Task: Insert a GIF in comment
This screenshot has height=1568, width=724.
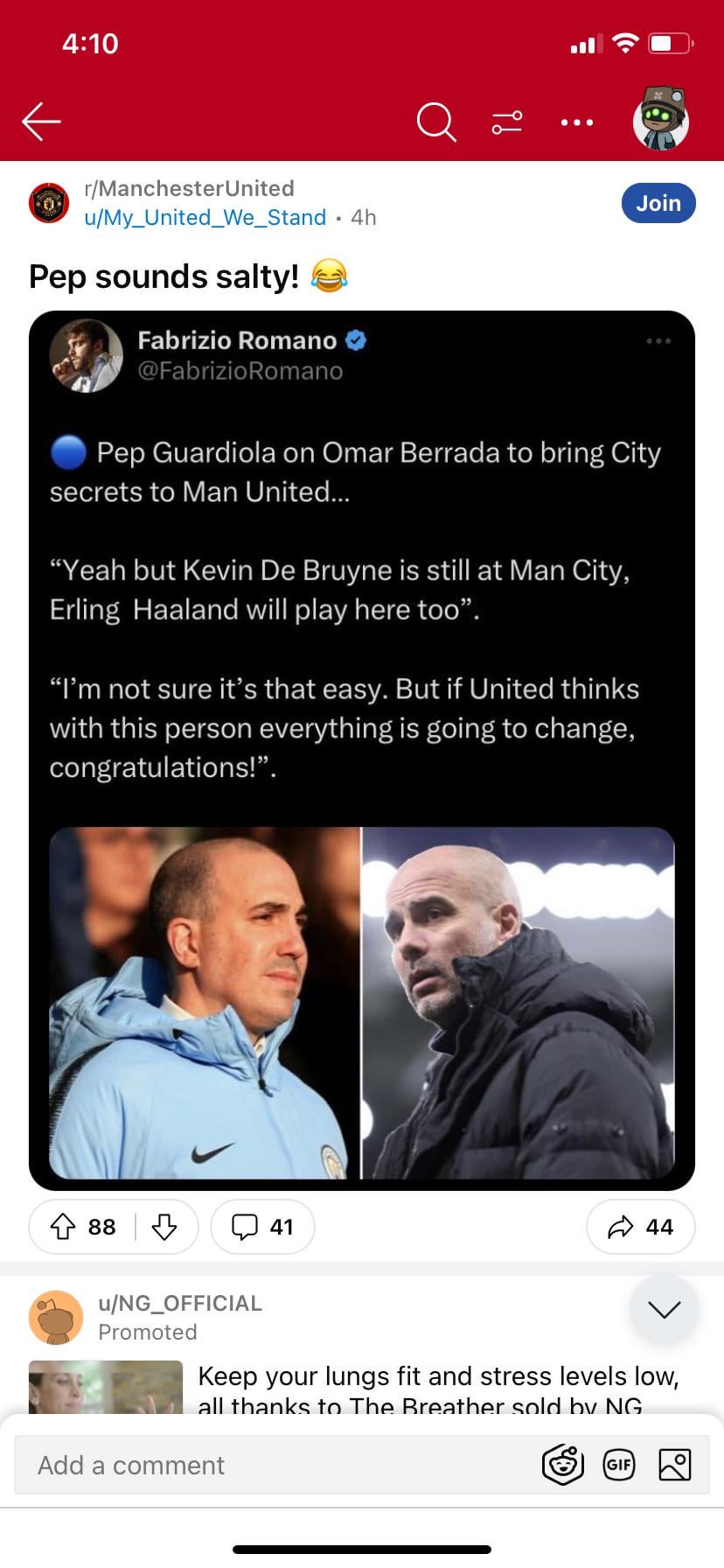Action: pos(619,1465)
